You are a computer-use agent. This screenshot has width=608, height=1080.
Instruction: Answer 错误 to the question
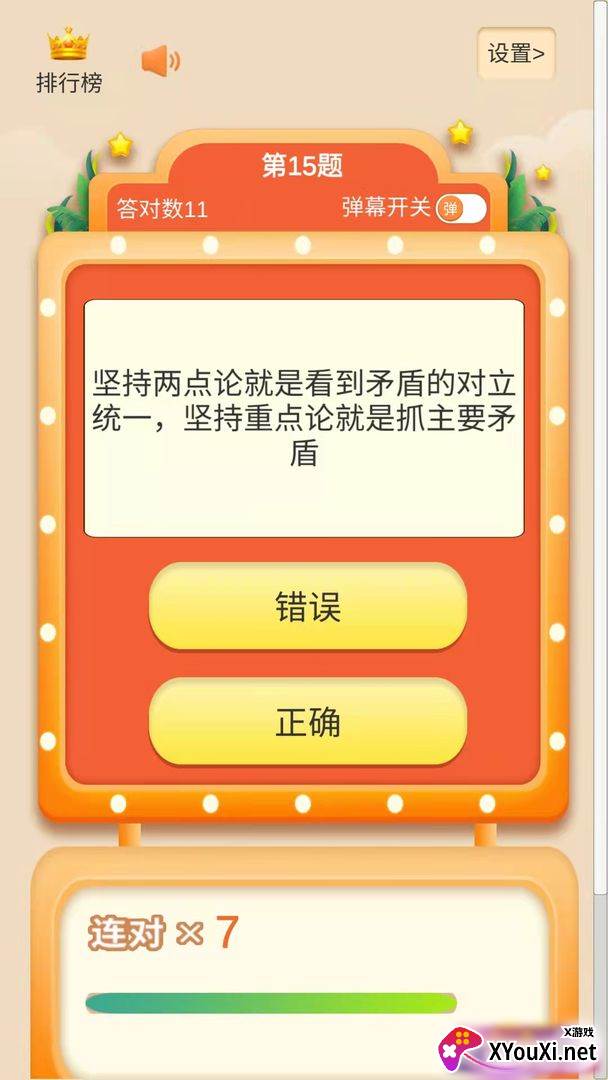click(x=308, y=607)
